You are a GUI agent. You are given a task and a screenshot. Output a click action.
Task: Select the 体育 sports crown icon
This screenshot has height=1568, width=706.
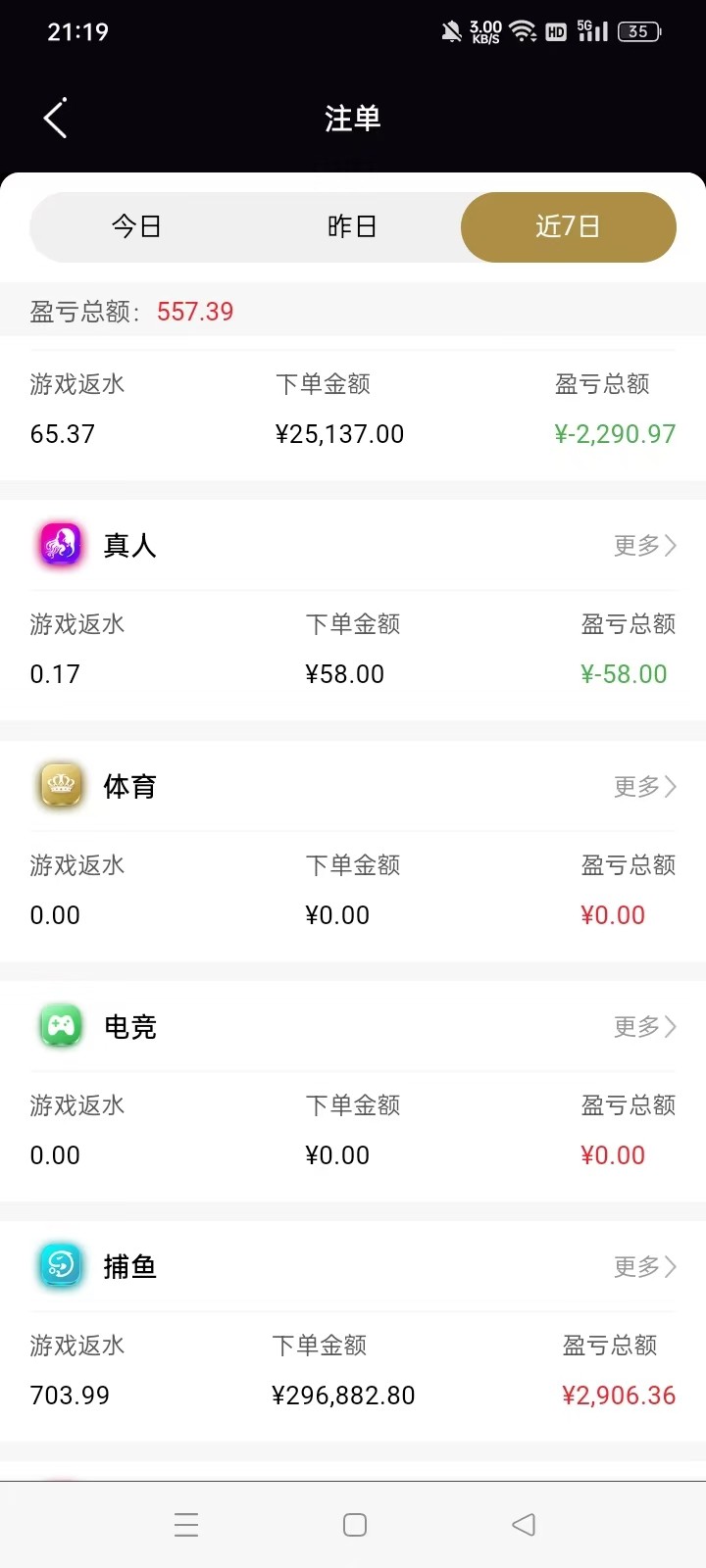[60, 785]
